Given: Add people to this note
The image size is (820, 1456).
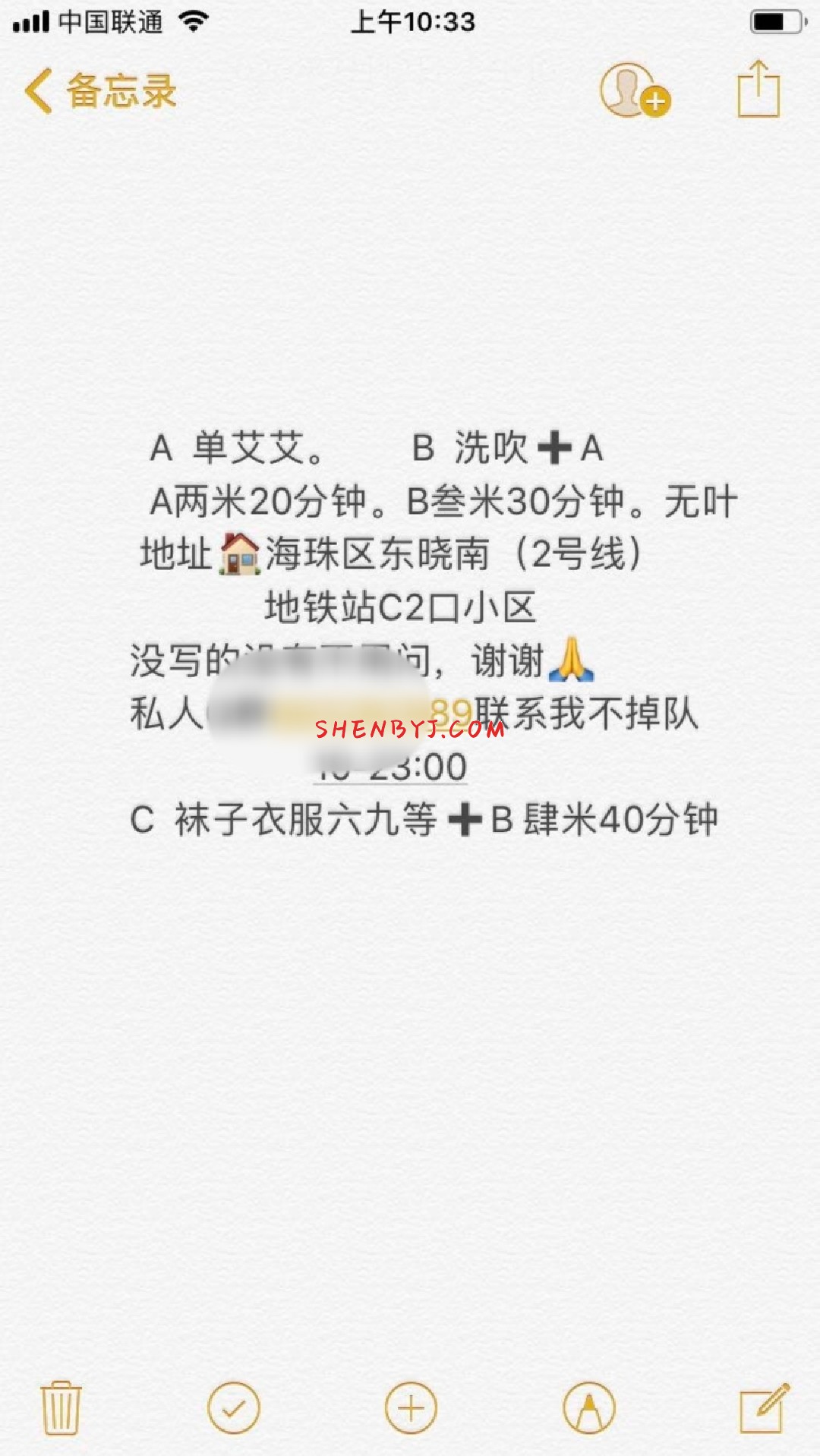Looking at the screenshot, I should (634, 91).
